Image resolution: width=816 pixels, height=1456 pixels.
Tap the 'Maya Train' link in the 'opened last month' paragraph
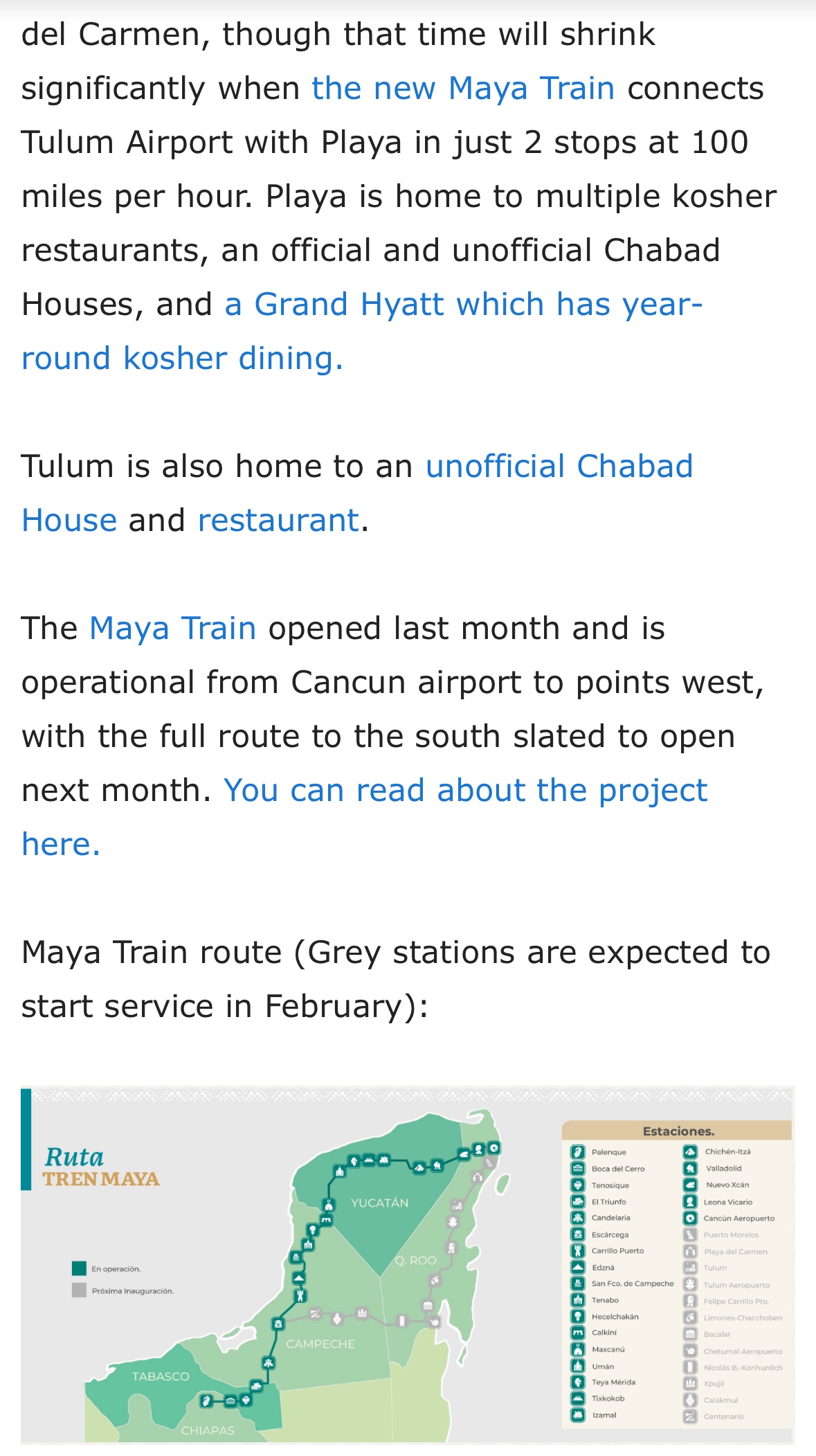tap(173, 629)
